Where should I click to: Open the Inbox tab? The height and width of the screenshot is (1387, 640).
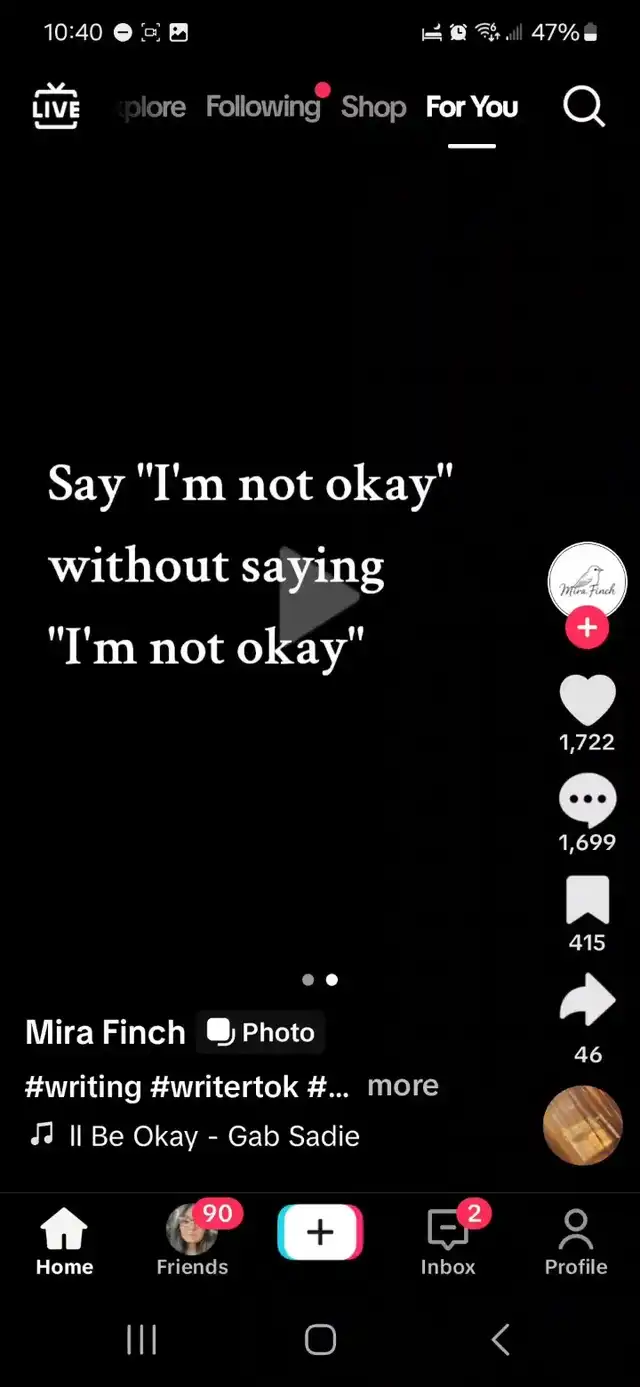pyautogui.click(x=448, y=1240)
